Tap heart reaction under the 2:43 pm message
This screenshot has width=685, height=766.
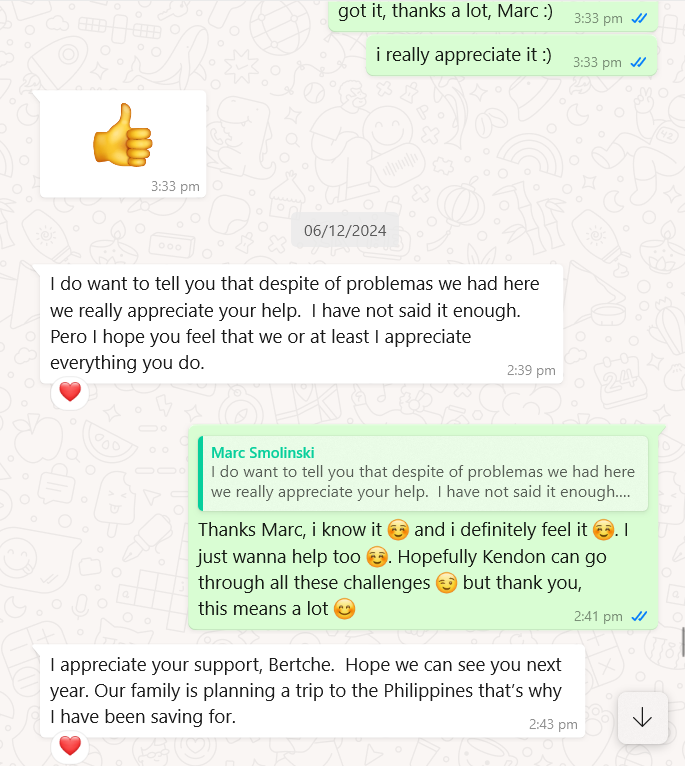coord(70,745)
